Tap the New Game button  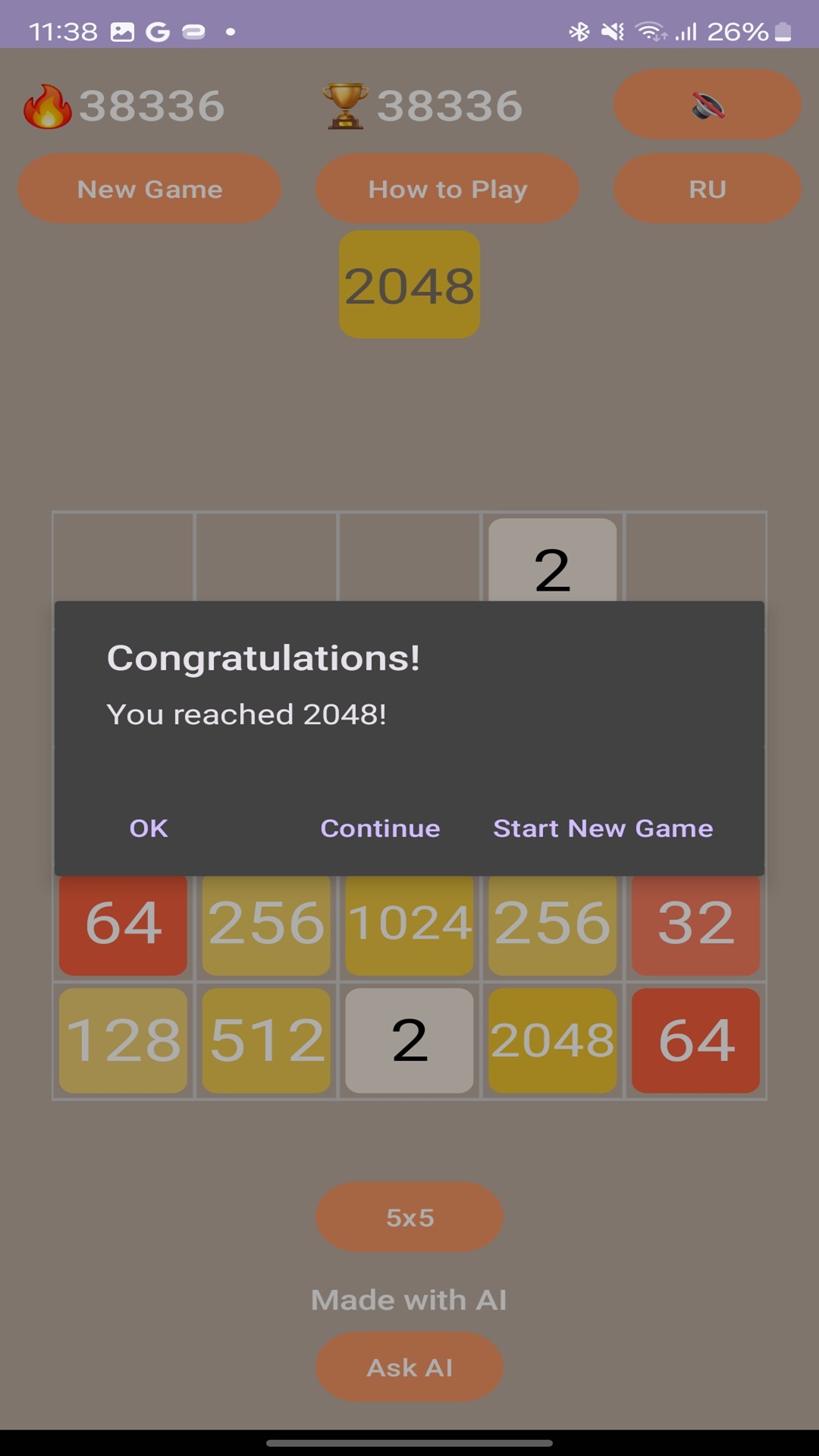149,189
